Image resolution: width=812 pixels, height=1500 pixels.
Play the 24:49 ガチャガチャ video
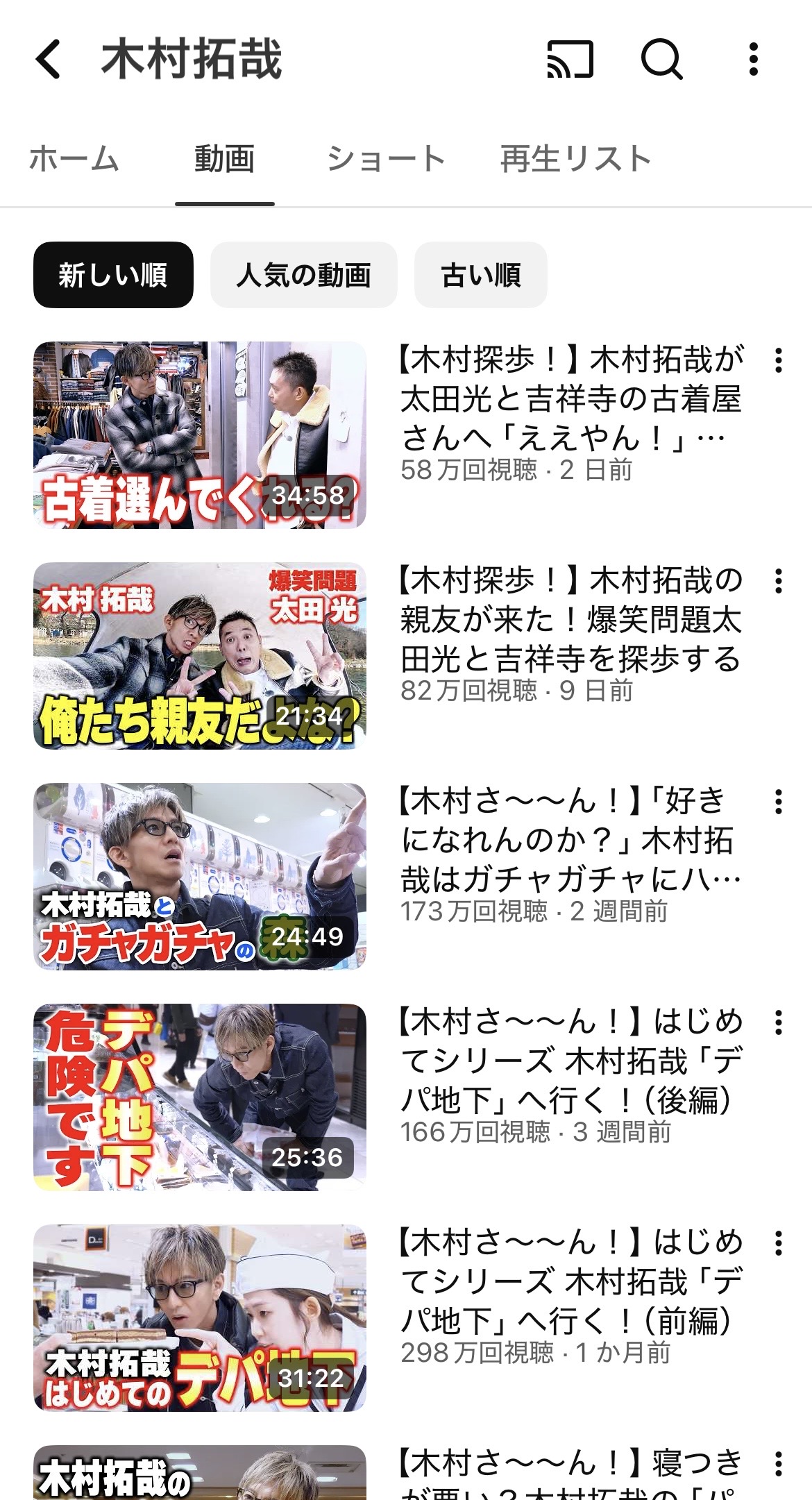[200, 876]
